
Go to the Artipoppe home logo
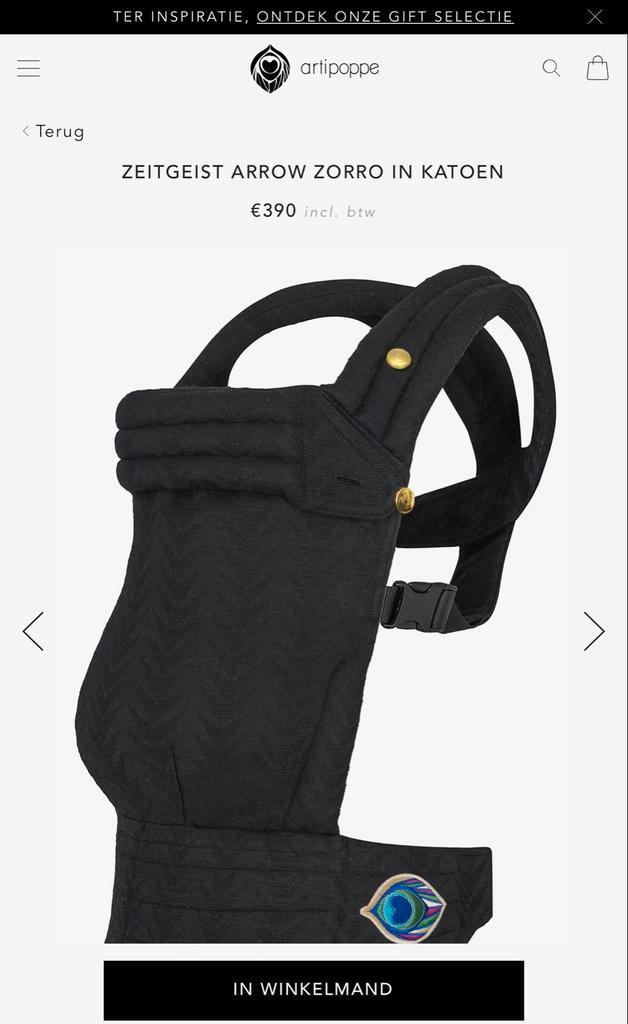click(314, 68)
